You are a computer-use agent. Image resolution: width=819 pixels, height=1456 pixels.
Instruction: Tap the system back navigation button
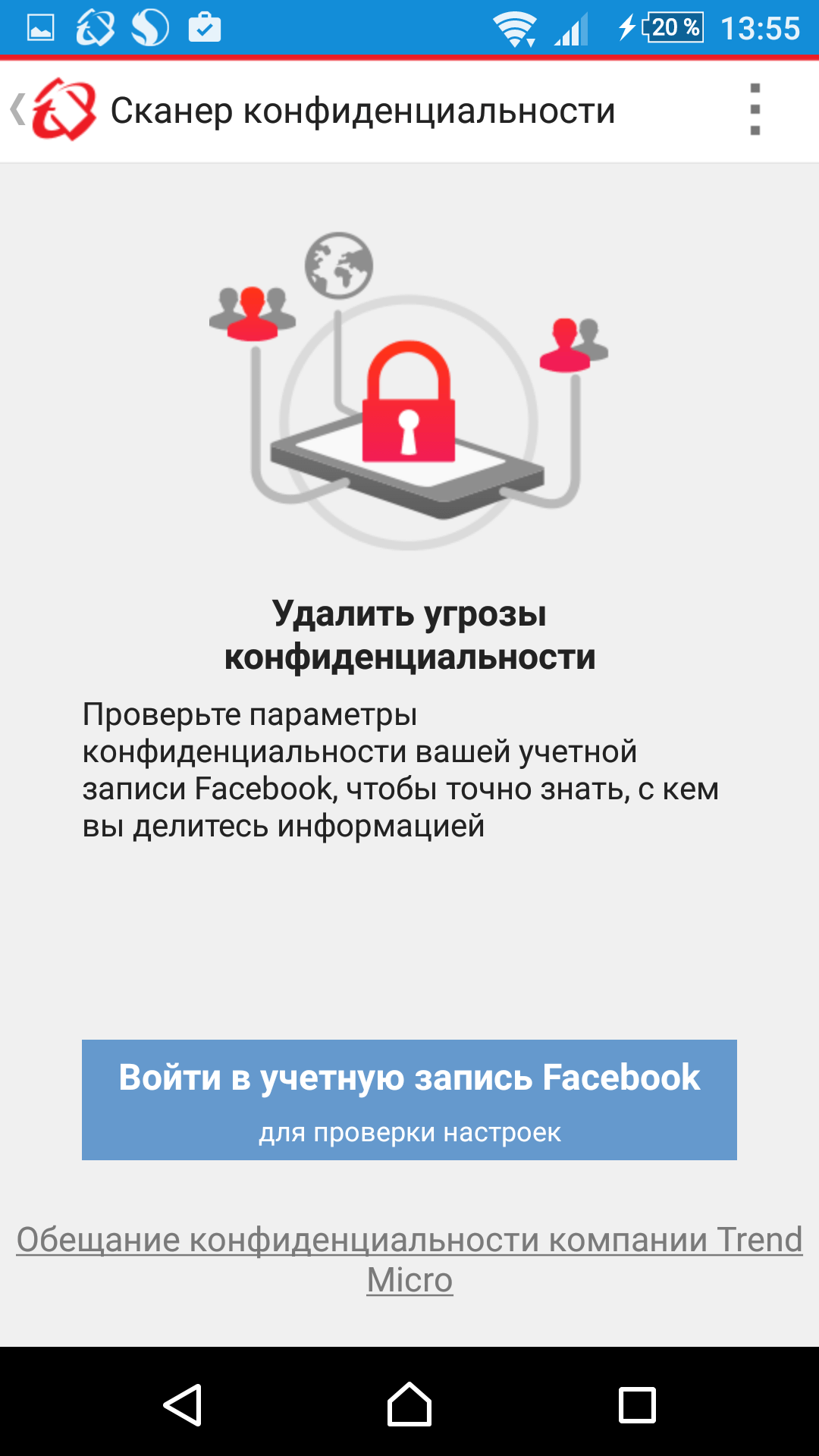[182, 1405]
